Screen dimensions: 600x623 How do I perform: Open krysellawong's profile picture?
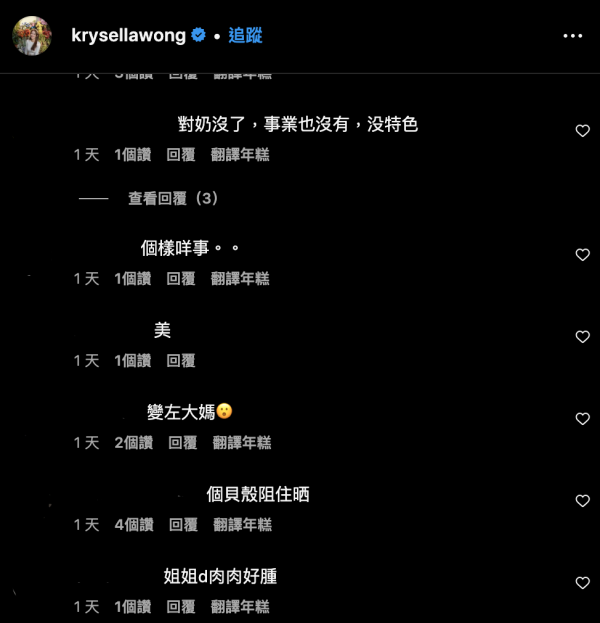pos(32,36)
